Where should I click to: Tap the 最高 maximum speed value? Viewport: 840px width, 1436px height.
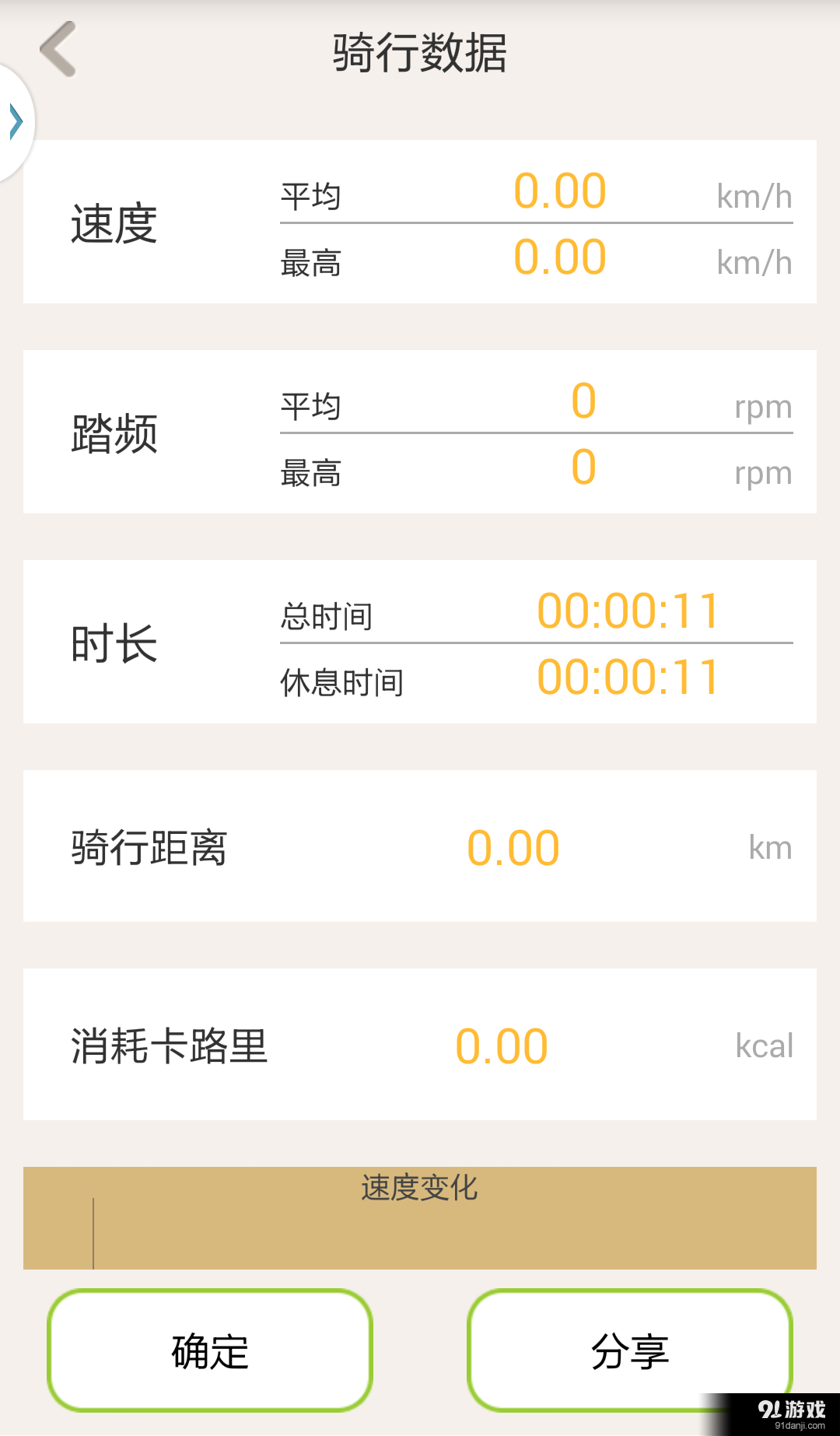[x=562, y=257]
